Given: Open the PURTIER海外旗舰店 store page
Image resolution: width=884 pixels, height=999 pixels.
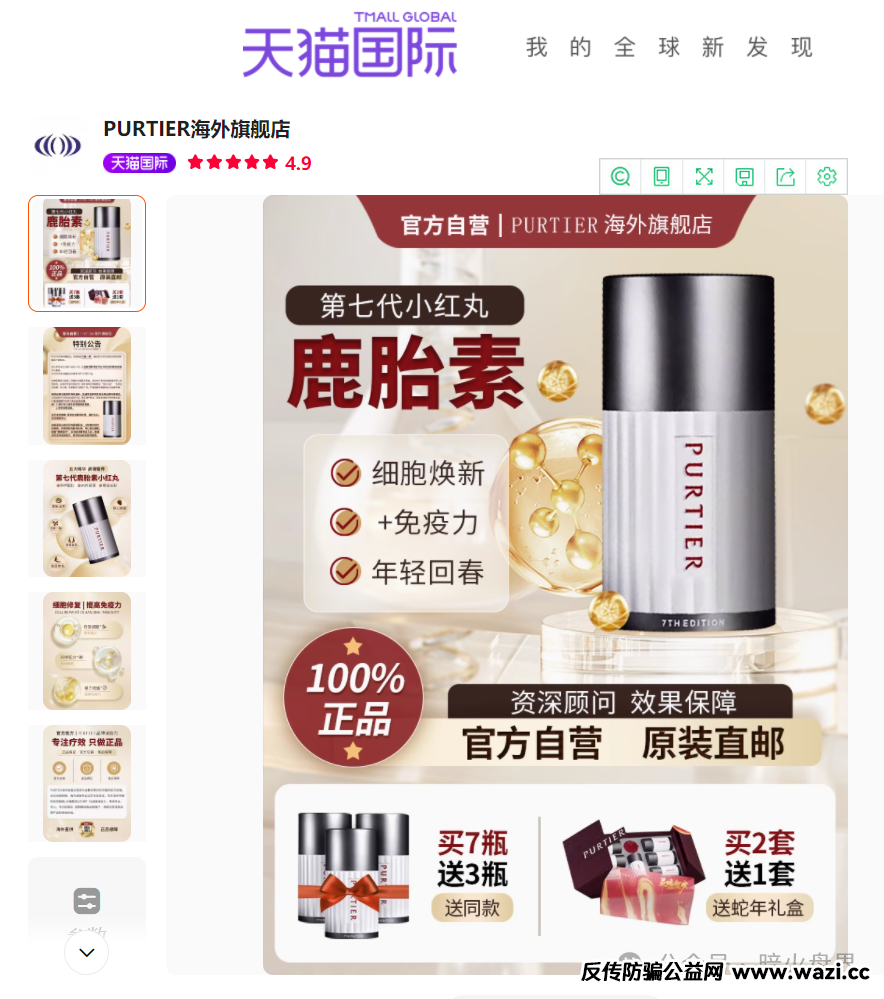Looking at the screenshot, I should click(197, 129).
